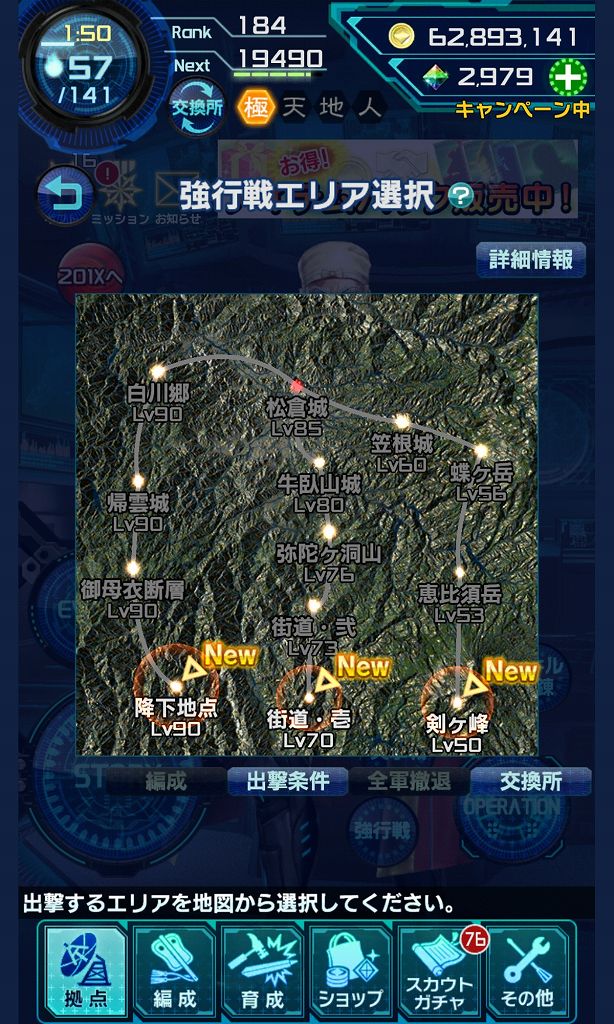Open the 交換所 round icon at top
This screenshot has height=1024, width=614.
point(197,108)
